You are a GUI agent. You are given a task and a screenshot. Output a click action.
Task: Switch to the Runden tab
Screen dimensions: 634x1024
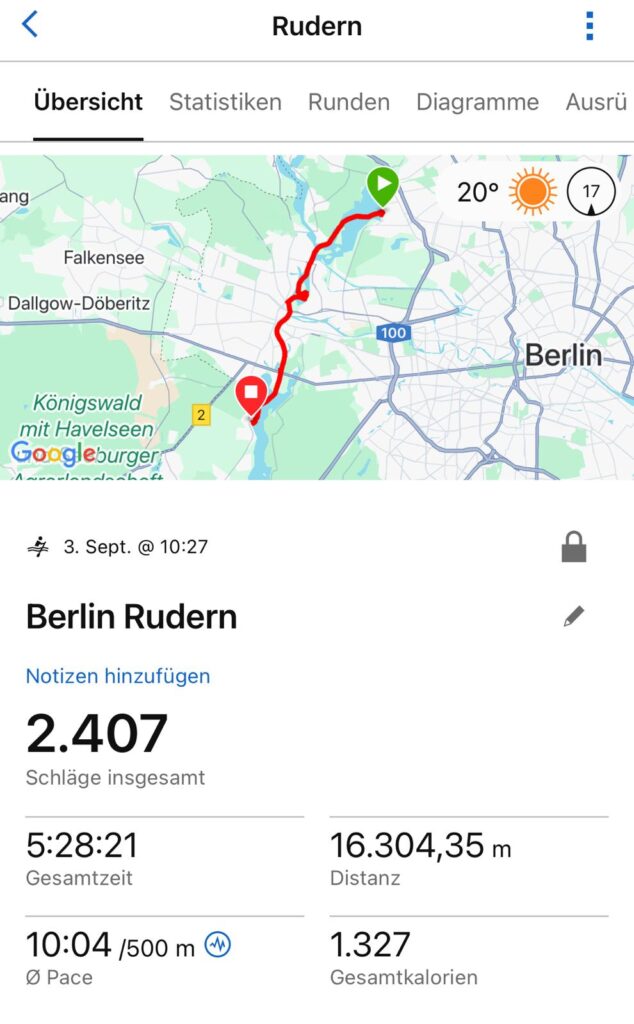click(x=348, y=102)
